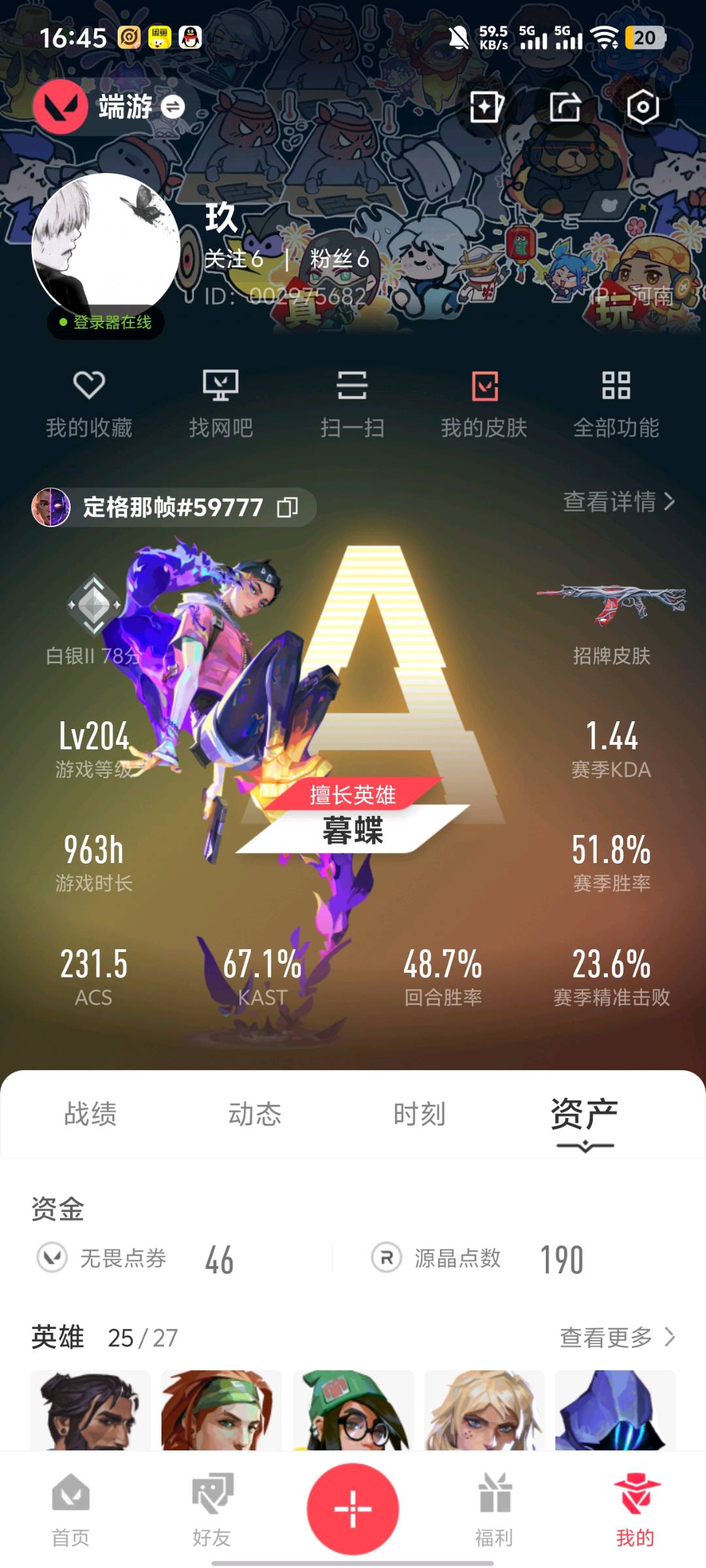
Task: Open 查看详情 details link
Action: [x=618, y=502]
